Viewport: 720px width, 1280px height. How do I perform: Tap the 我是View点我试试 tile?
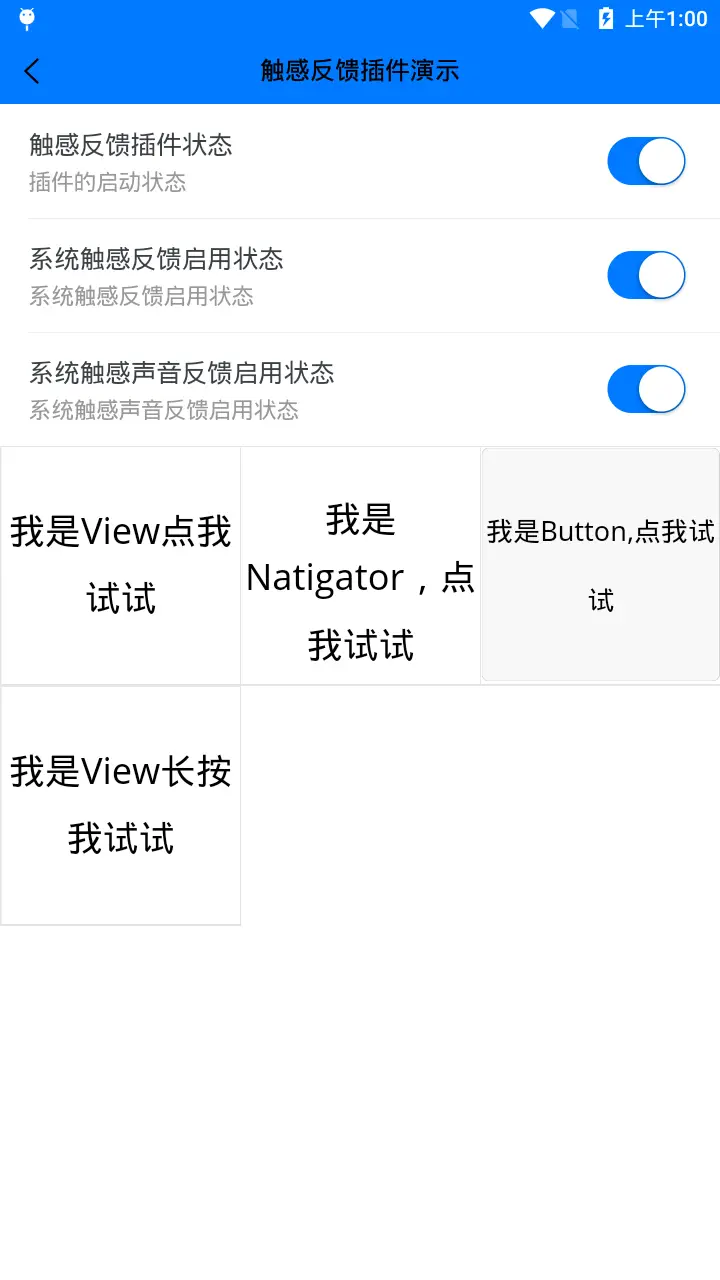[121, 566]
